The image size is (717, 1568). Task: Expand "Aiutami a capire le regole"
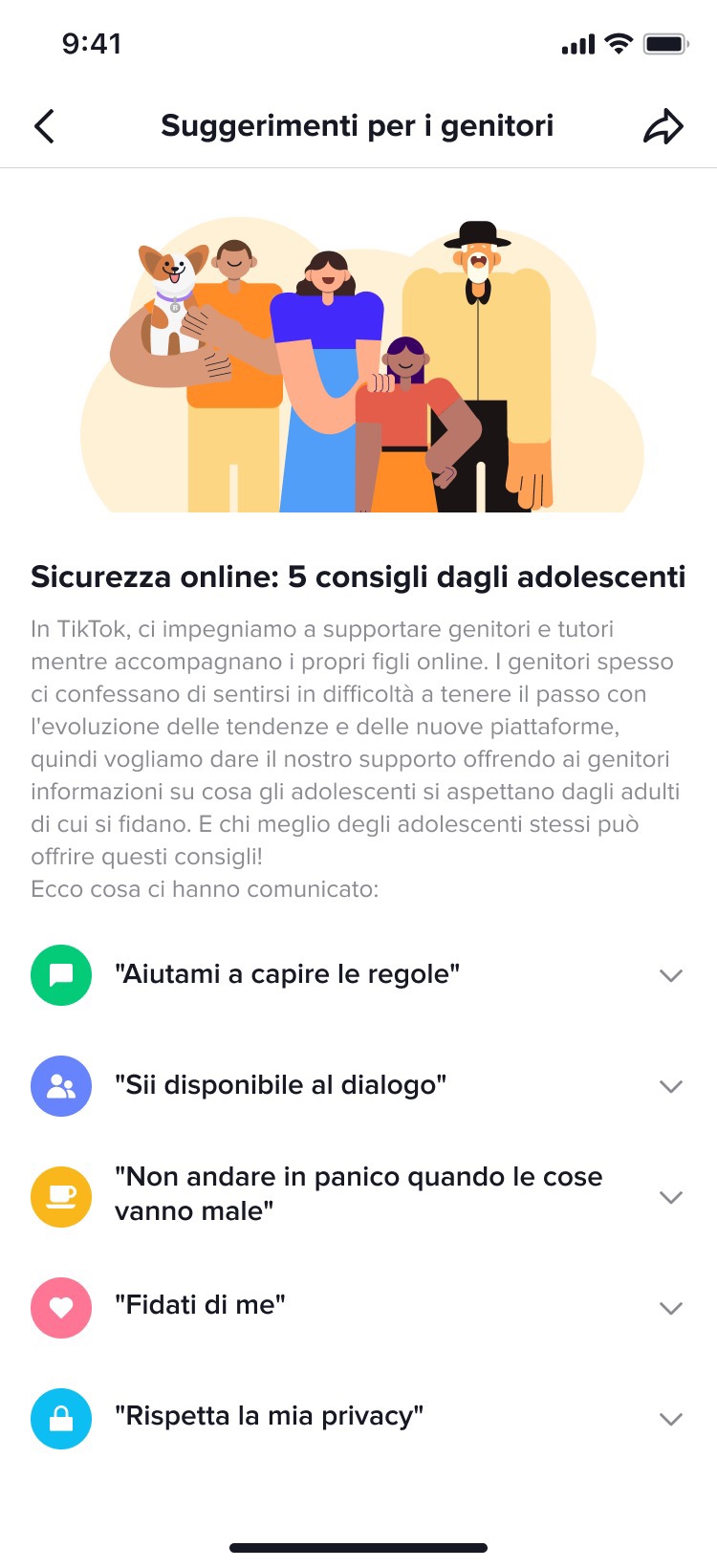pyautogui.click(x=670, y=975)
